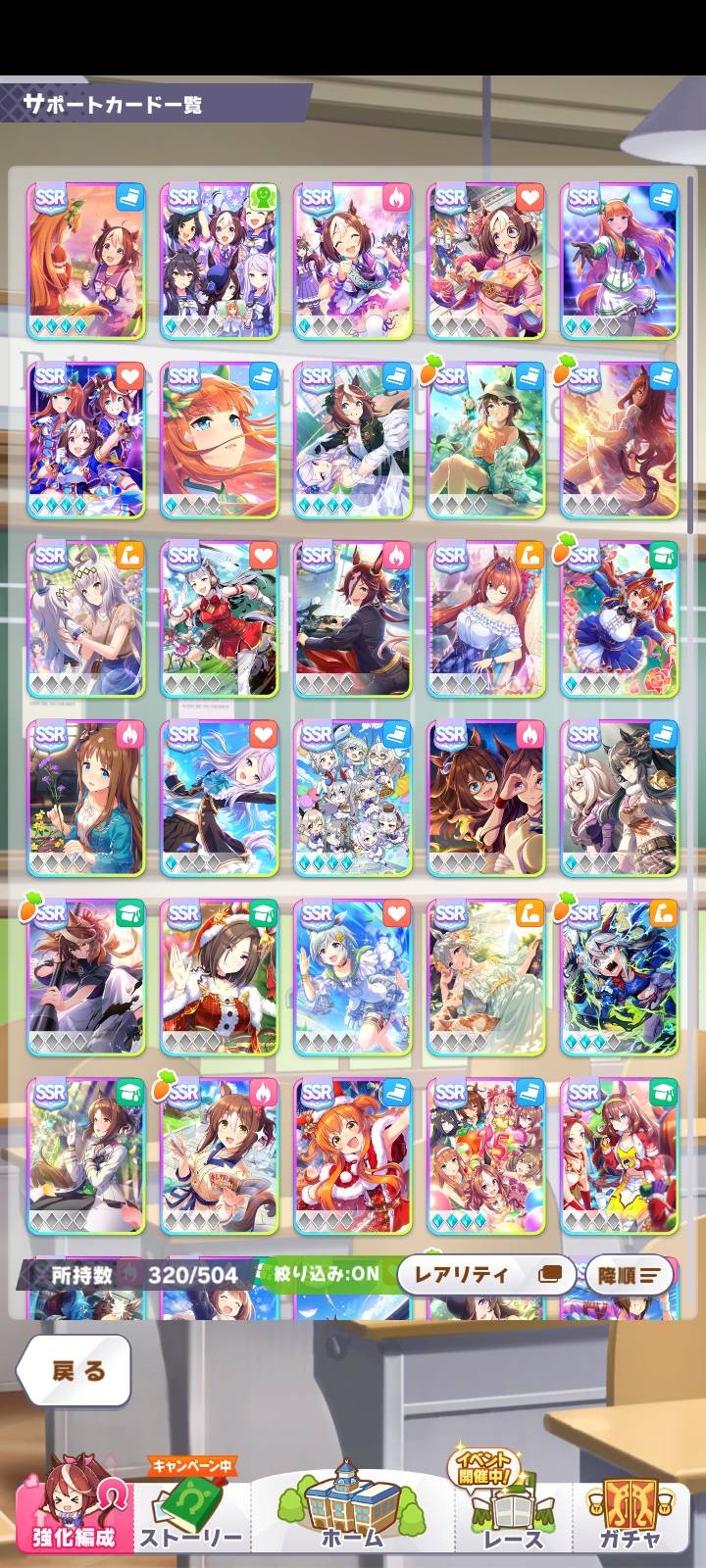
Task: Open the brown-haired girl holding flowers card
Action: [85, 798]
